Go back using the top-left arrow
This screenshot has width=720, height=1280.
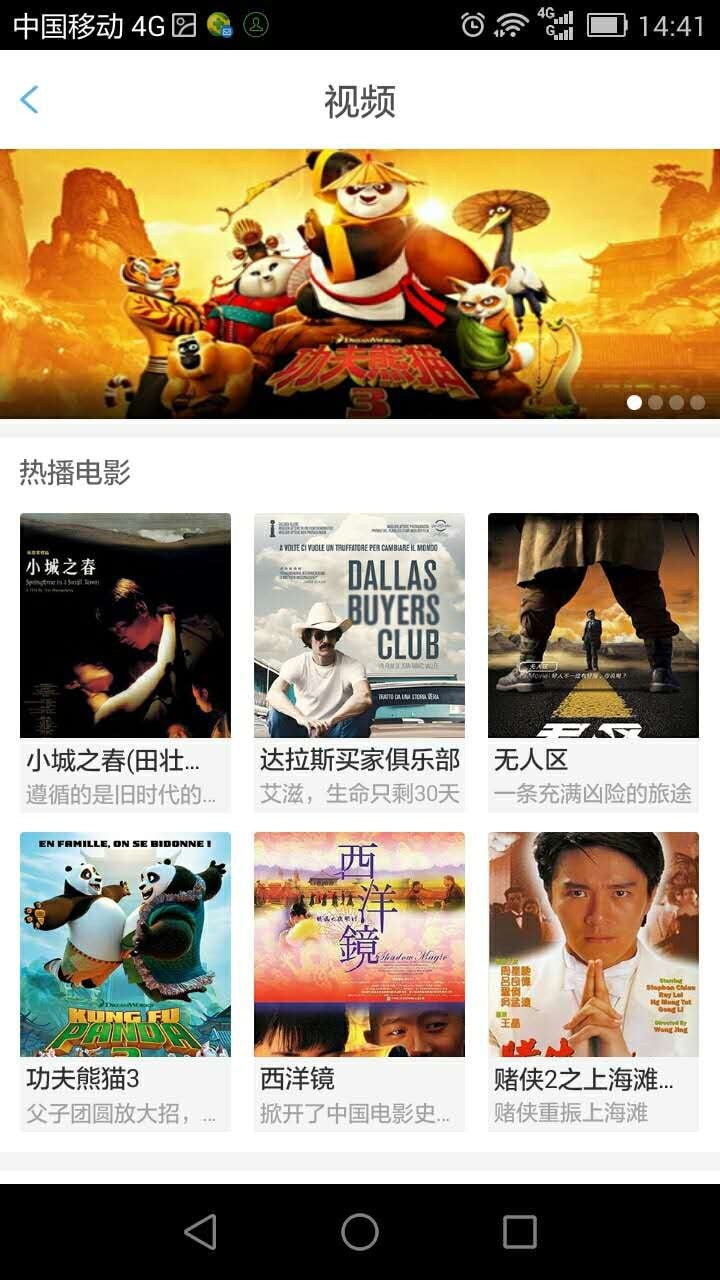point(30,100)
